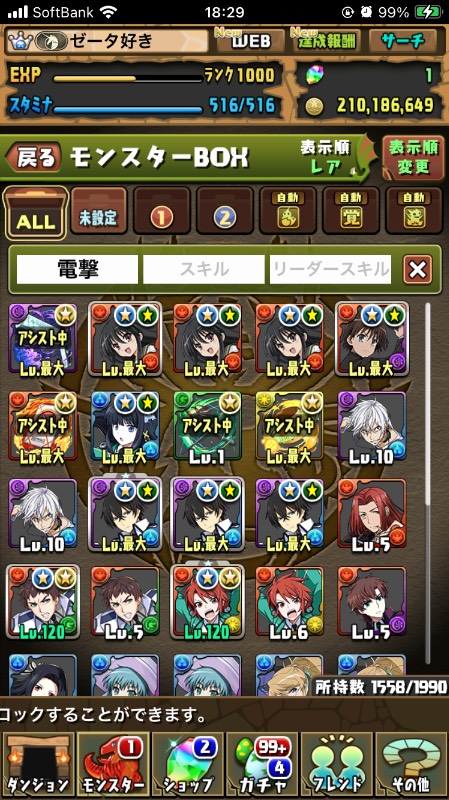
Task: Open the 自動 覚 tab
Action: tap(351, 211)
